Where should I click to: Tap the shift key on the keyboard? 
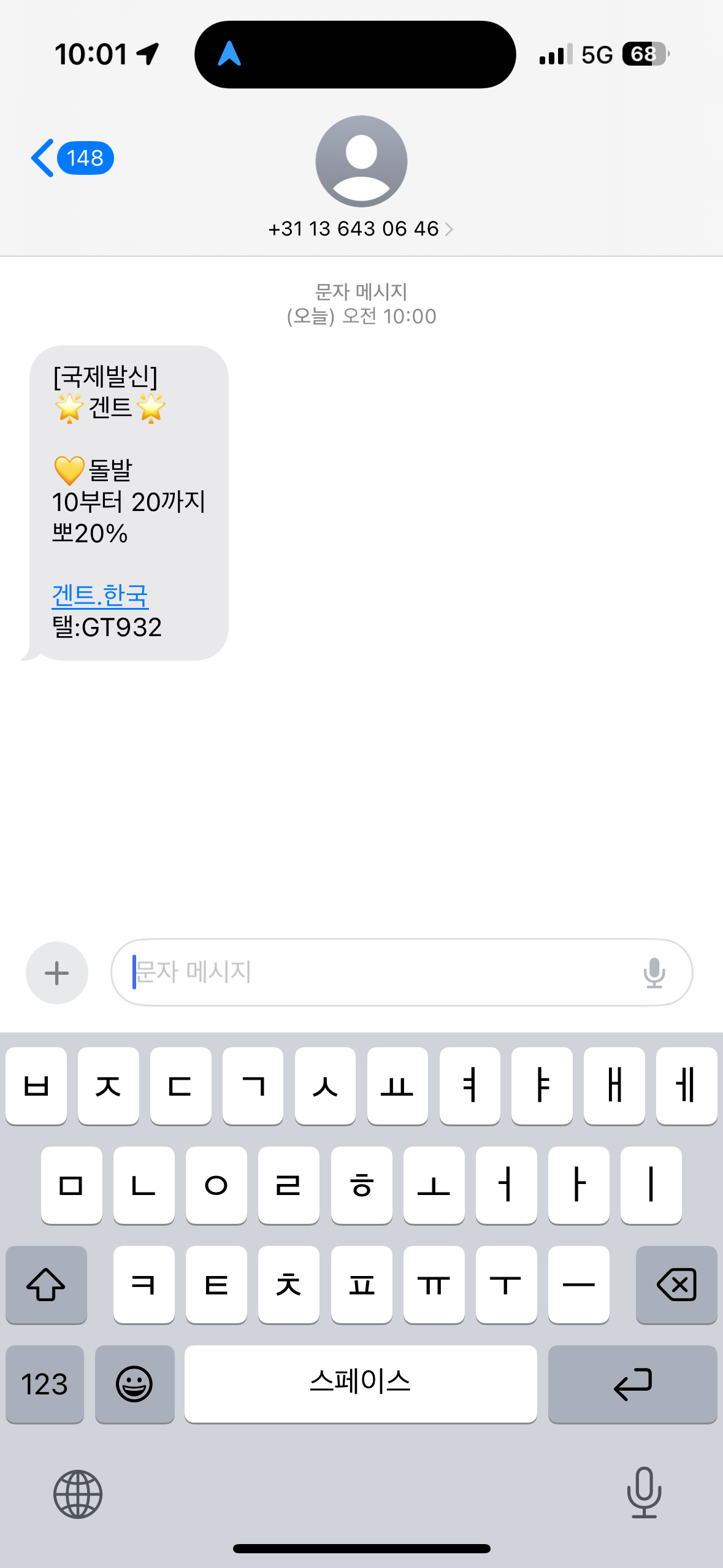[46, 1285]
